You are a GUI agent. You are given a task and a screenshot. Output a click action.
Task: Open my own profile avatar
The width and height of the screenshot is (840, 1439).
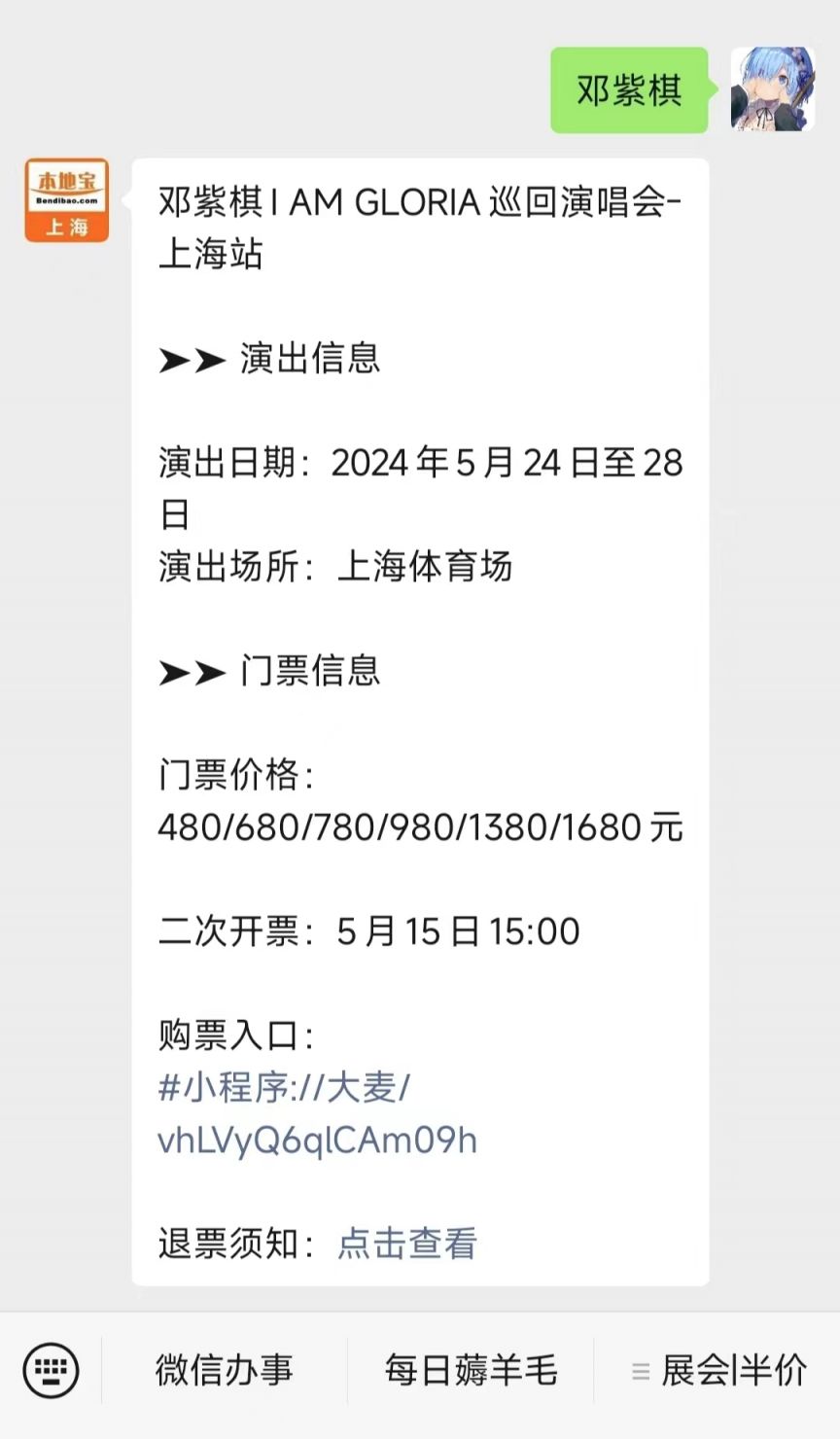(773, 88)
